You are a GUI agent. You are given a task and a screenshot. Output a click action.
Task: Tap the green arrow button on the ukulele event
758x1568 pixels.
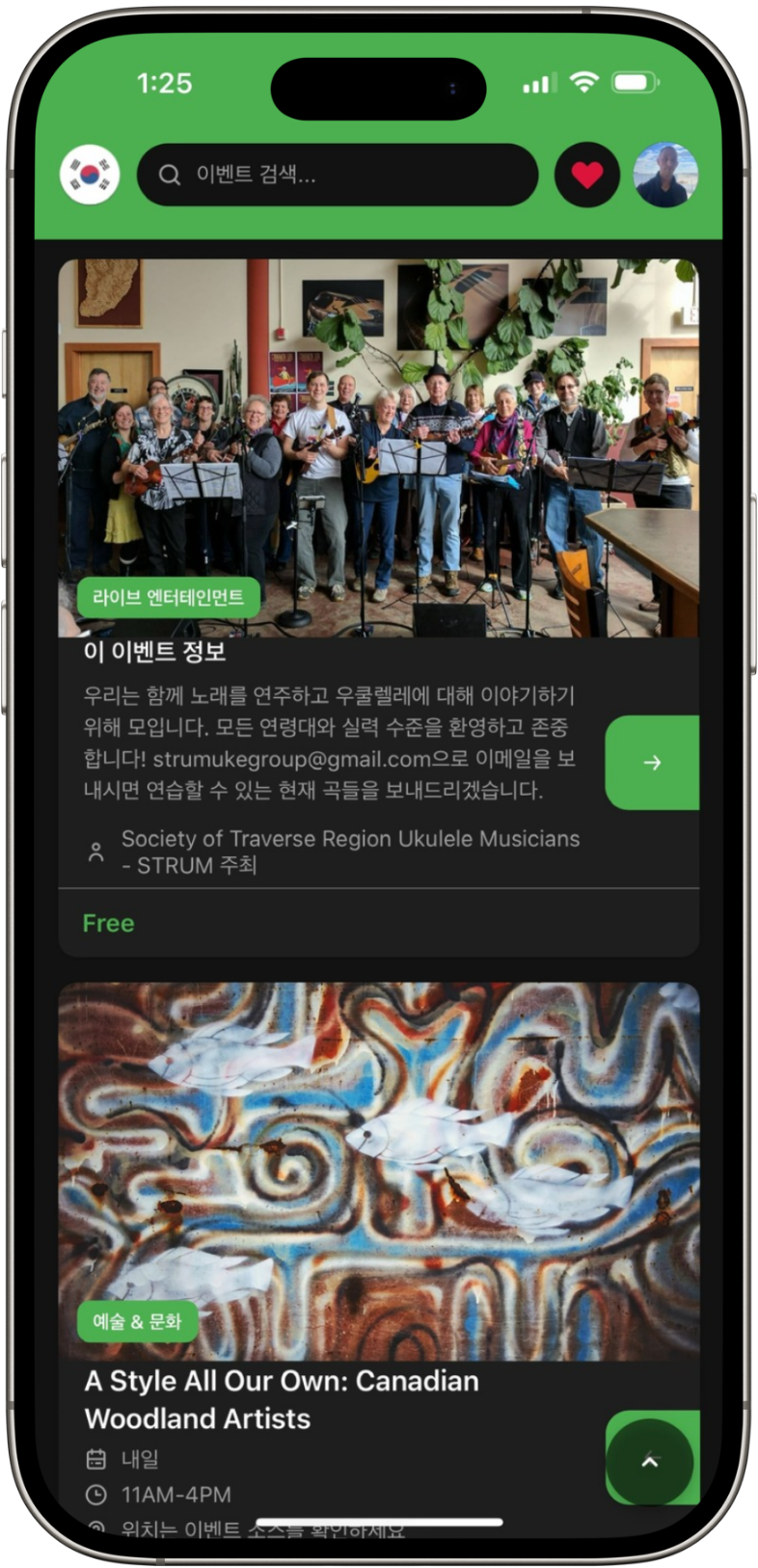pos(652,763)
